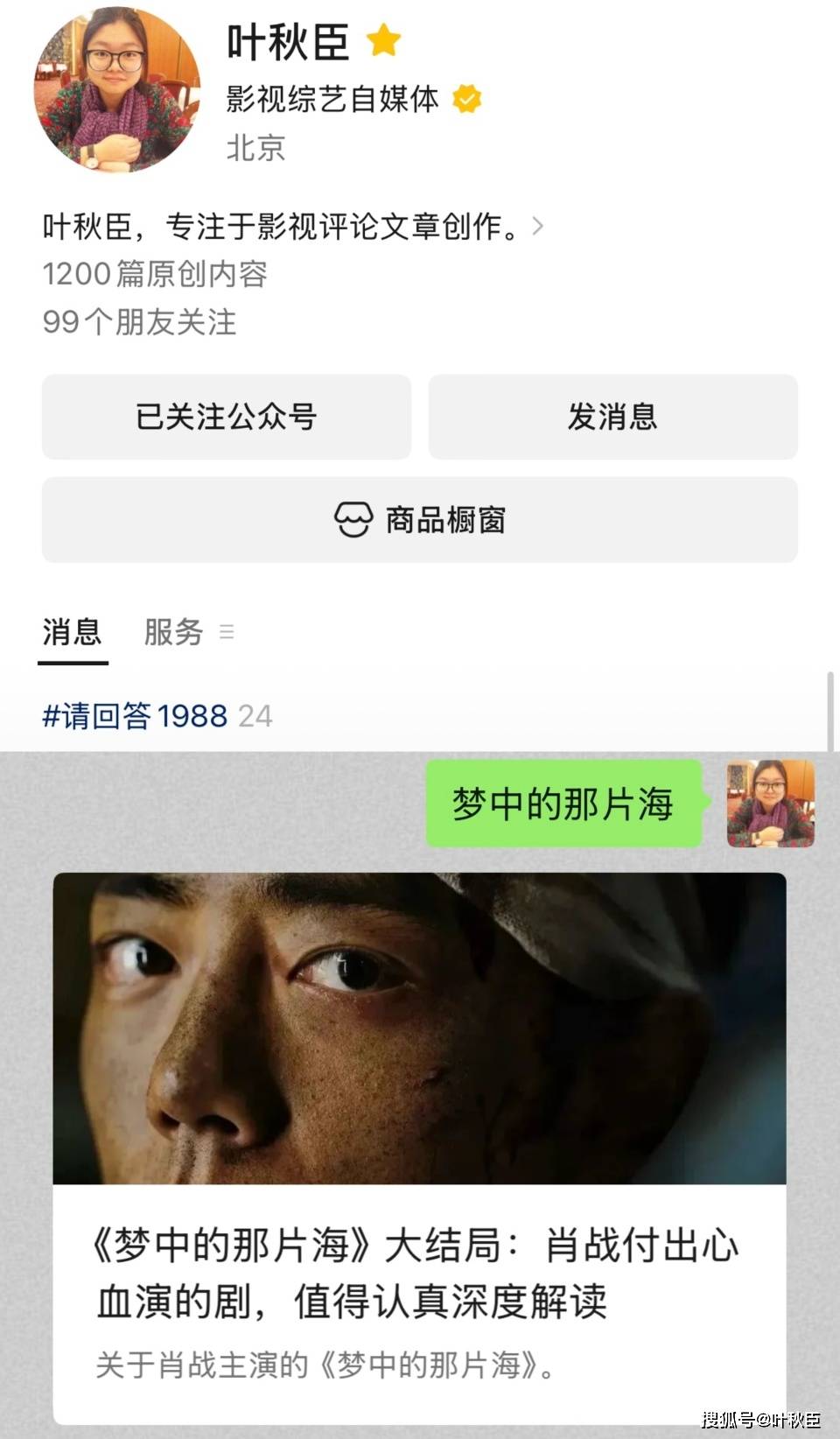Select the 消息 tab
The image size is (840, 1439).
[x=72, y=631]
